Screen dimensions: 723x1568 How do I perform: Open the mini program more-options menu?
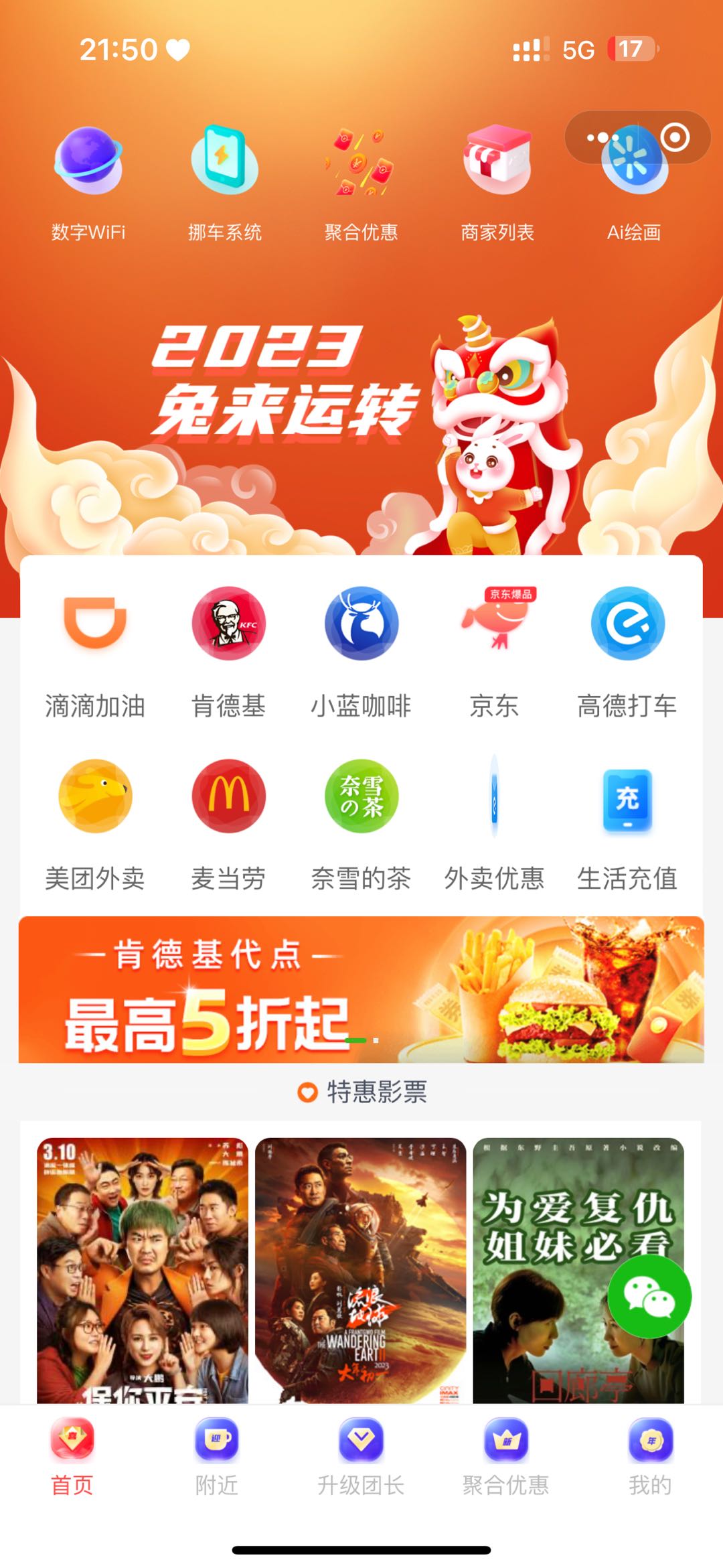click(602, 138)
